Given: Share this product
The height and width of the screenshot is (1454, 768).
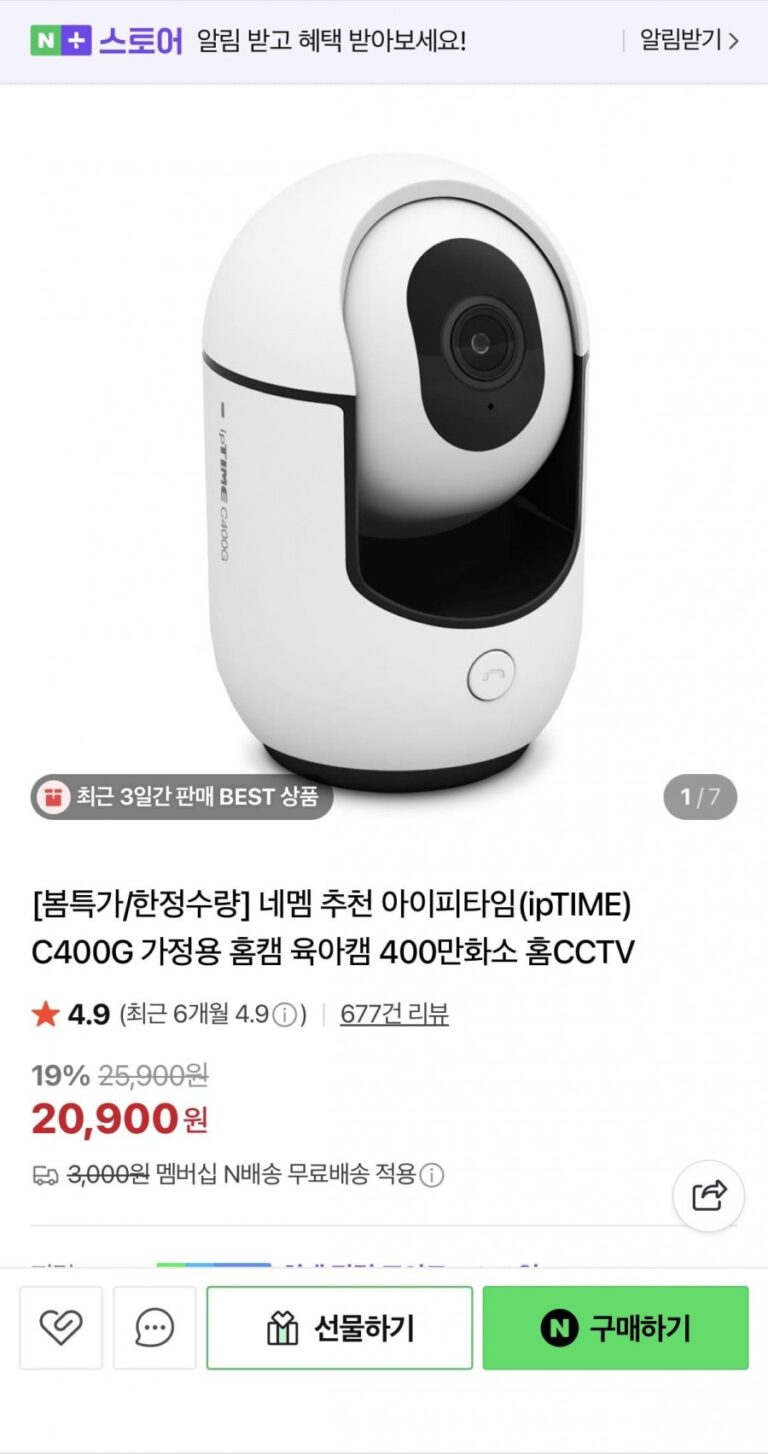Looking at the screenshot, I should tap(708, 1195).
